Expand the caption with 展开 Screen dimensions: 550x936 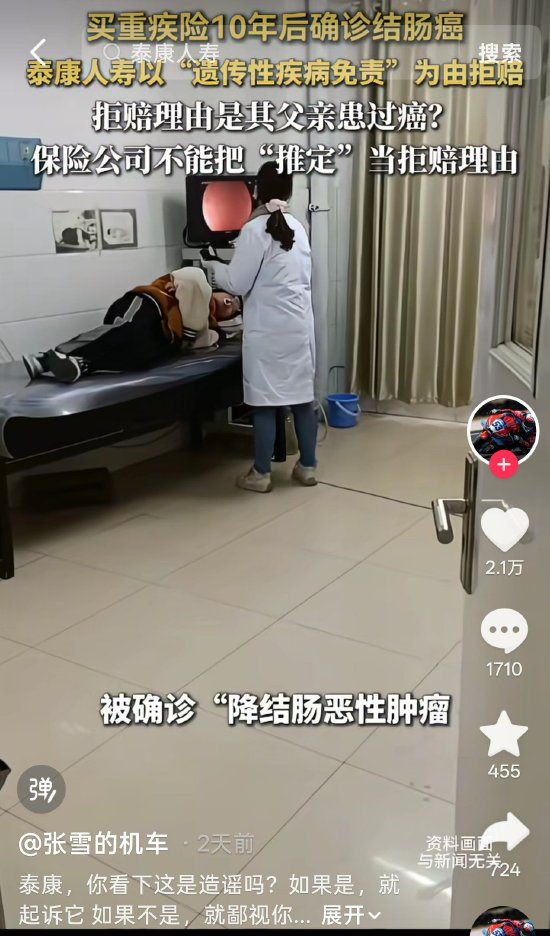coord(351,914)
